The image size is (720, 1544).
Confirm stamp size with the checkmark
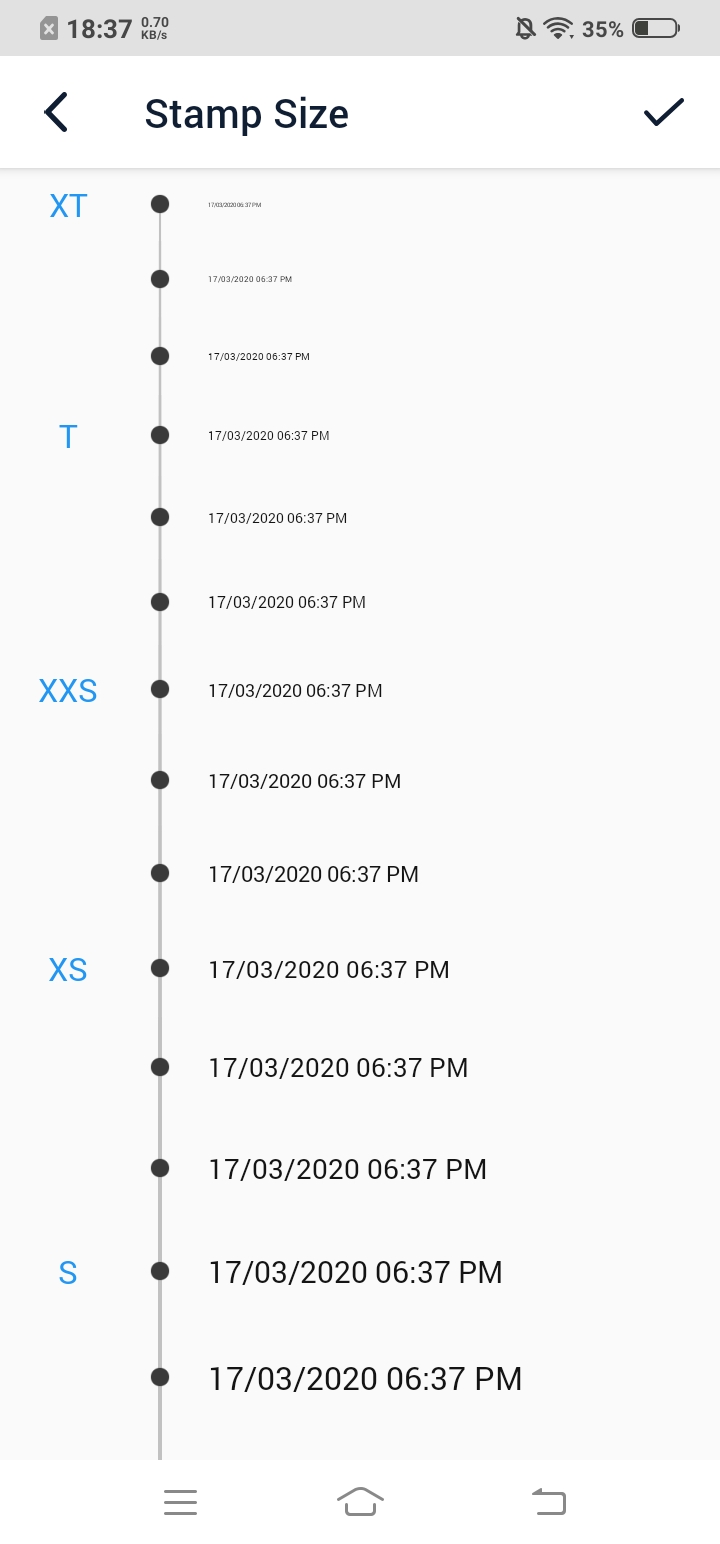(663, 112)
